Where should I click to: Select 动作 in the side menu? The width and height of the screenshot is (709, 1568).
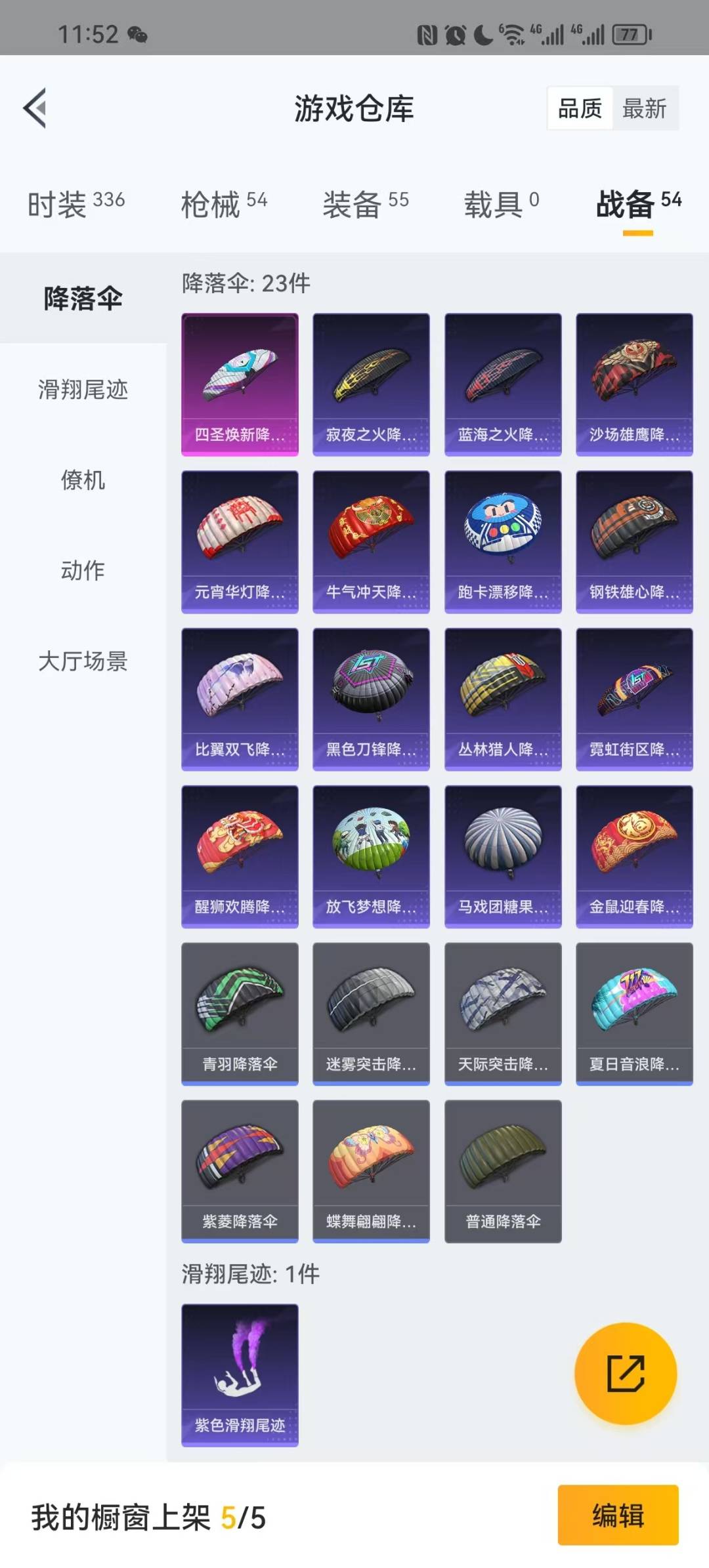coord(83,571)
